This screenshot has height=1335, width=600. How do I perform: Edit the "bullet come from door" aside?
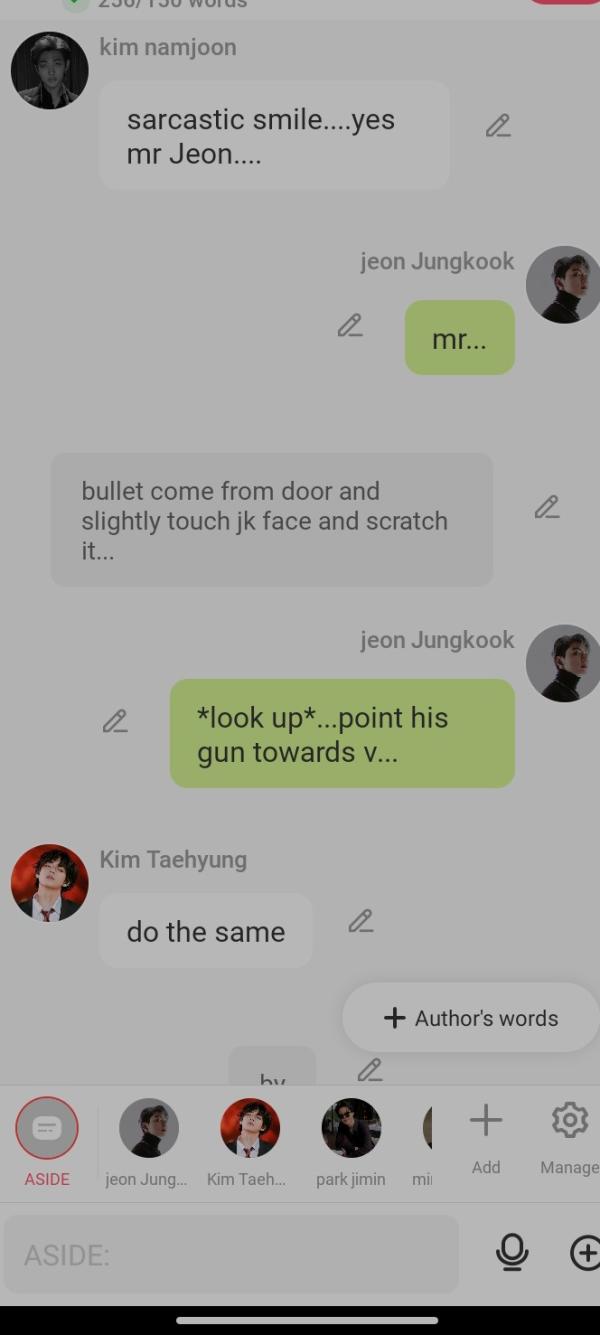547,507
